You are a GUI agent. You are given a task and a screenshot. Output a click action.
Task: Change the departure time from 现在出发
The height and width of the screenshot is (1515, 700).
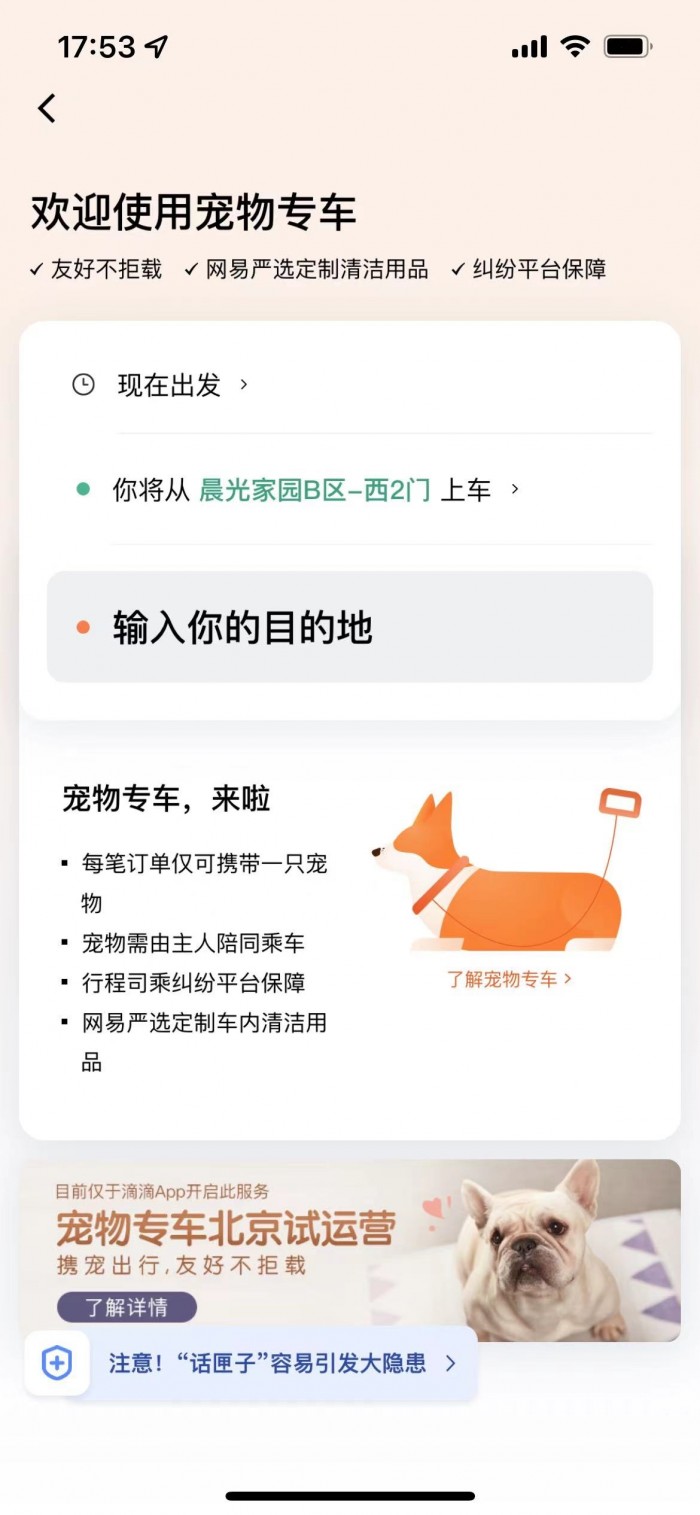pos(170,385)
